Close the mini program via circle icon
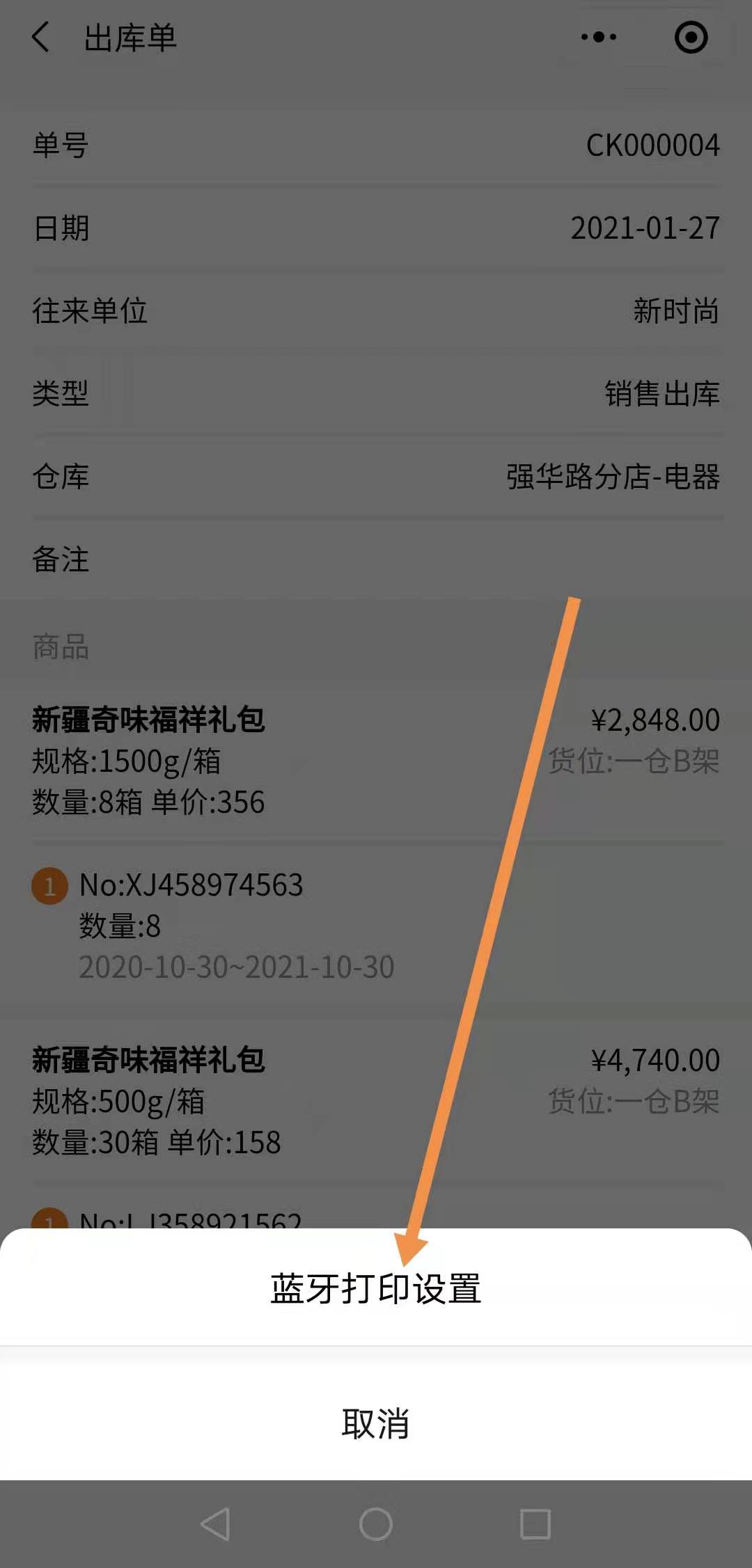 click(691, 37)
